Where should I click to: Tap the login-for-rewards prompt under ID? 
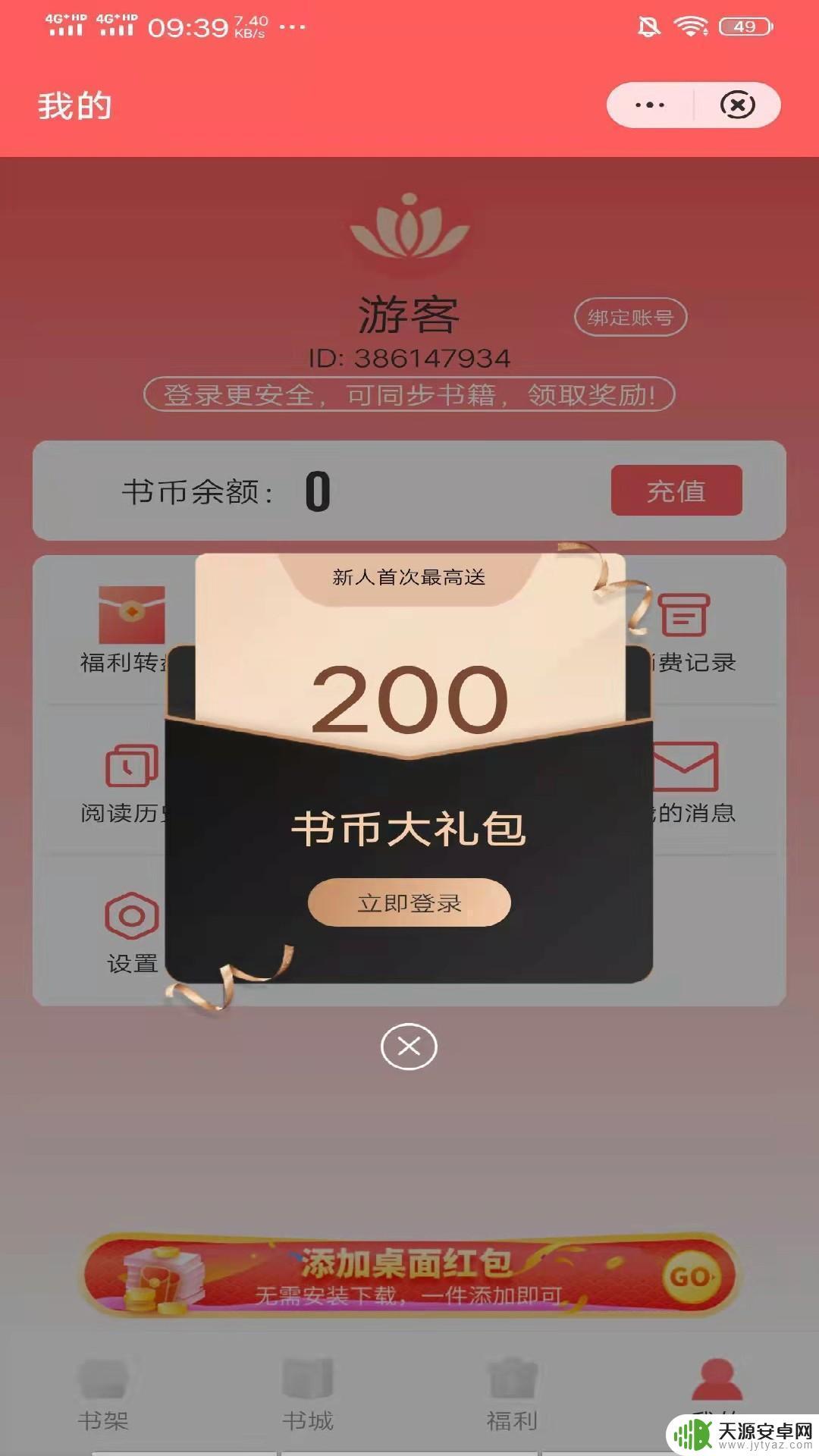tap(409, 394)
